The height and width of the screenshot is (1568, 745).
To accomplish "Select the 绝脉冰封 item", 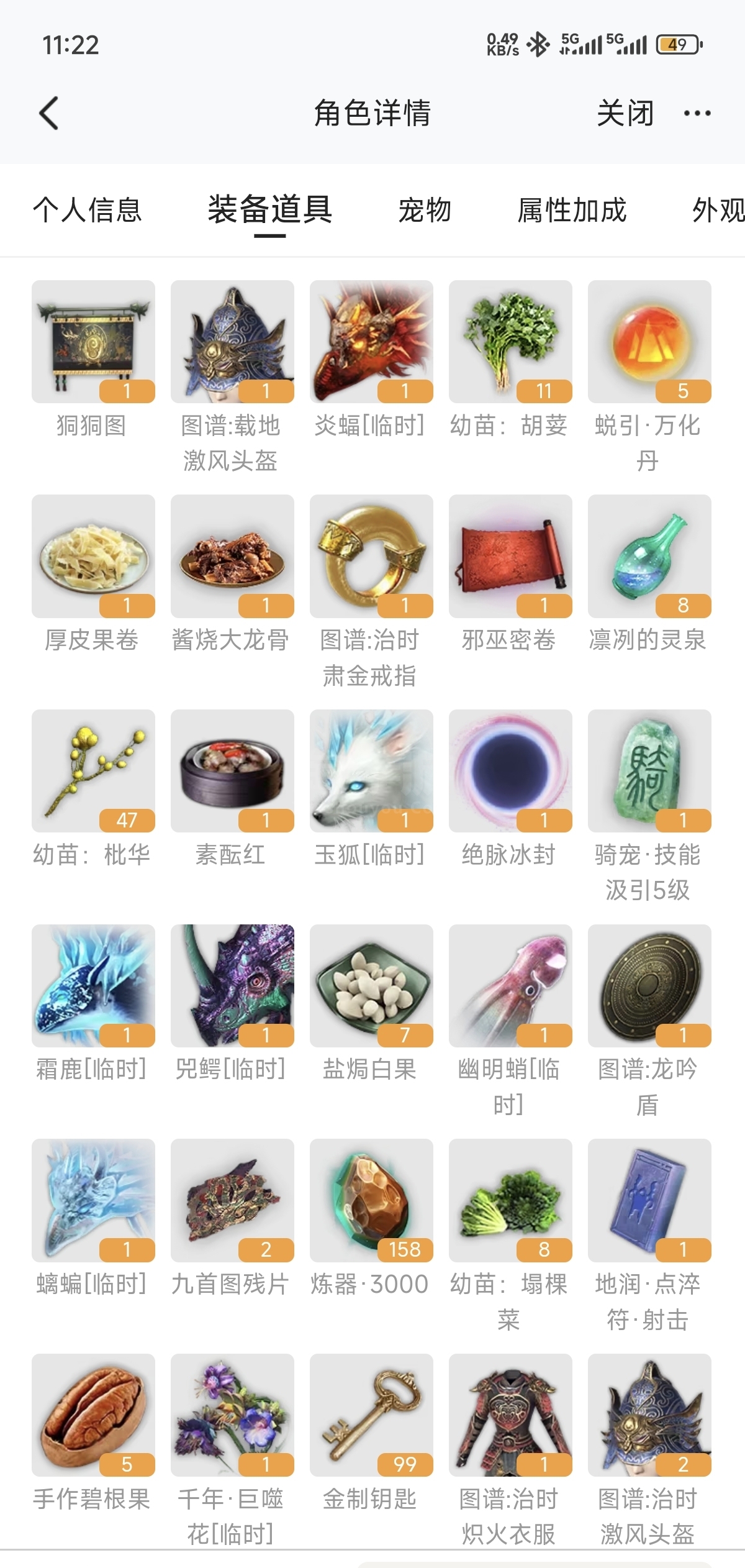I will tap(510, 771).
